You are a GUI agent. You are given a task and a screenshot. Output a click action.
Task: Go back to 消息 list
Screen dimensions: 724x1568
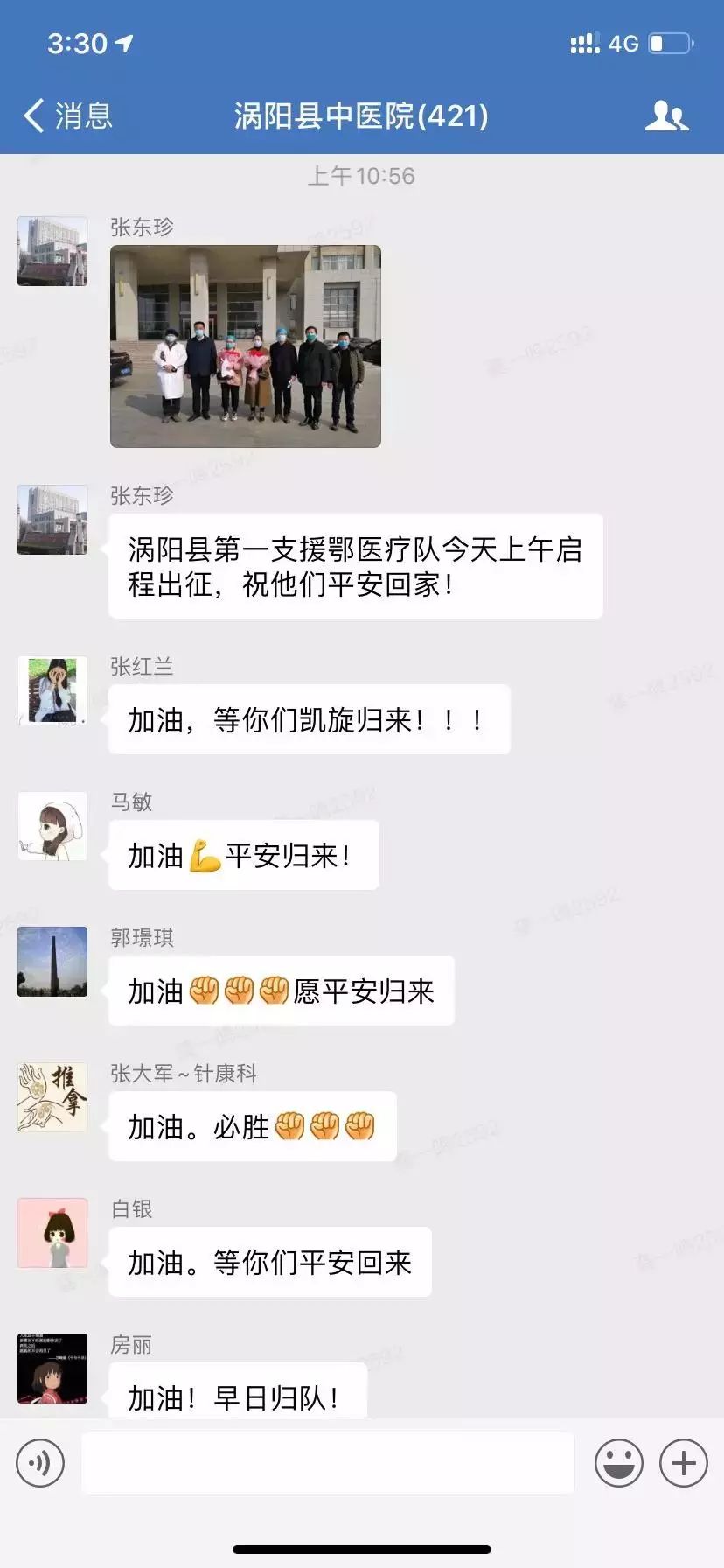[x=66, y=115]
